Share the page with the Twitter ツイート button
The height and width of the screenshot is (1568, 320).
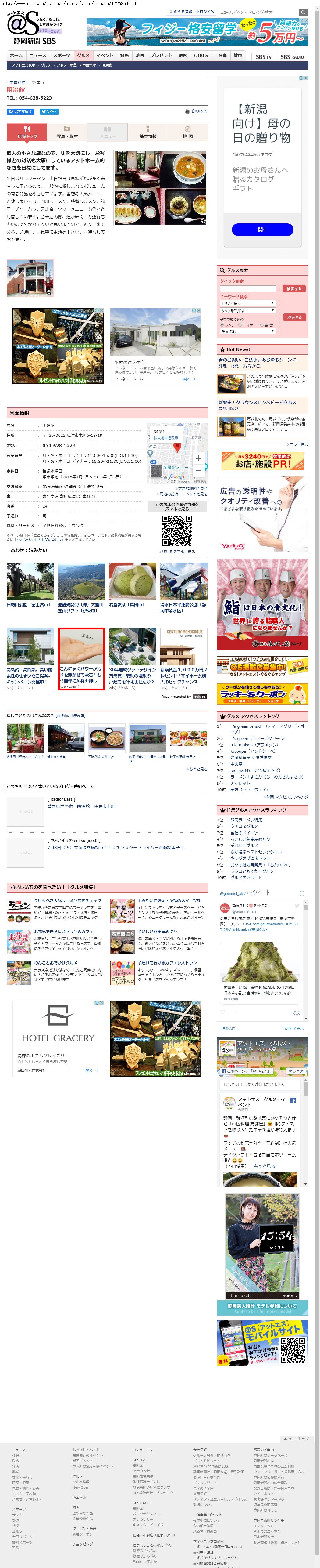[x=49, y=111]
